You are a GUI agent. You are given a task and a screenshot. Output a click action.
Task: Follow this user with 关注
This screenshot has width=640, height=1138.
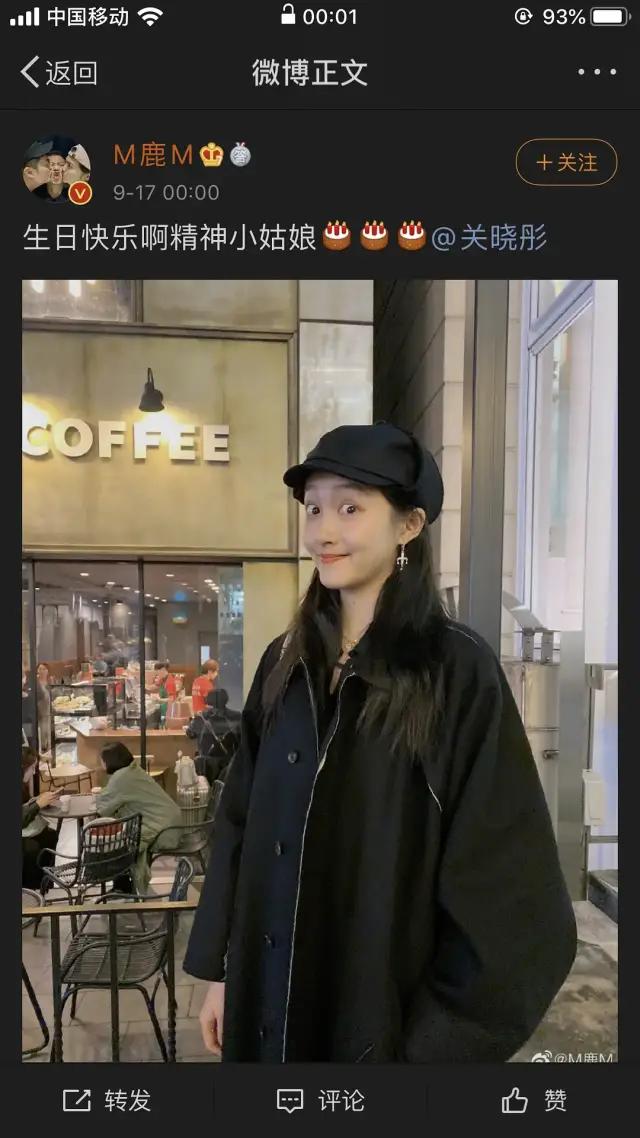coord(566,162)
